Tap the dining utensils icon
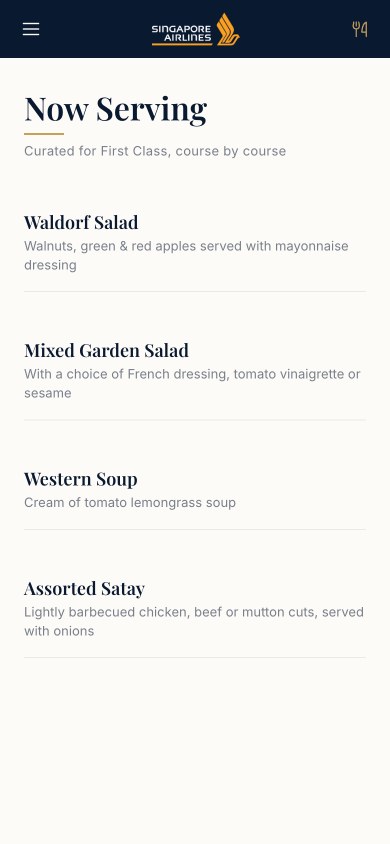This screenshot has height=844, width=390. click(x=360, y=29)
